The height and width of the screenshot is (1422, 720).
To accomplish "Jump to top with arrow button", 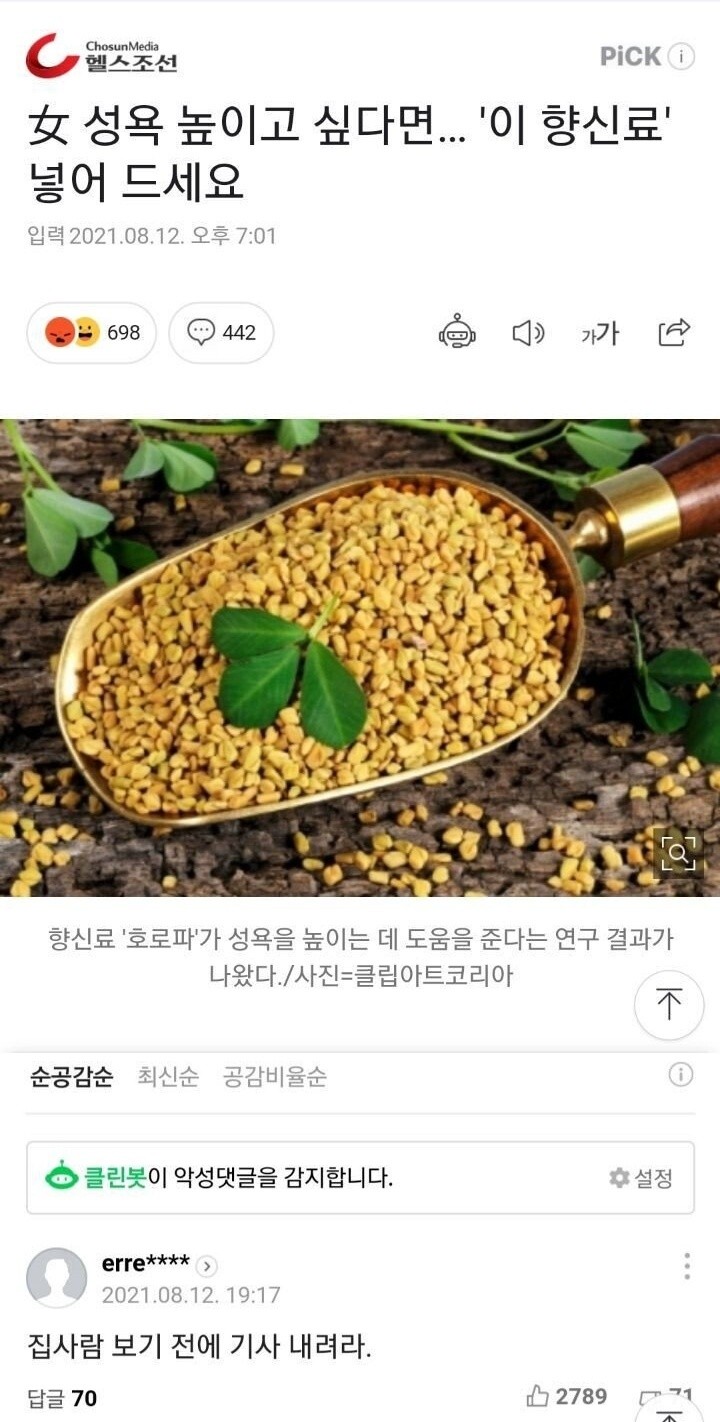I will (x=669, y=1004).
